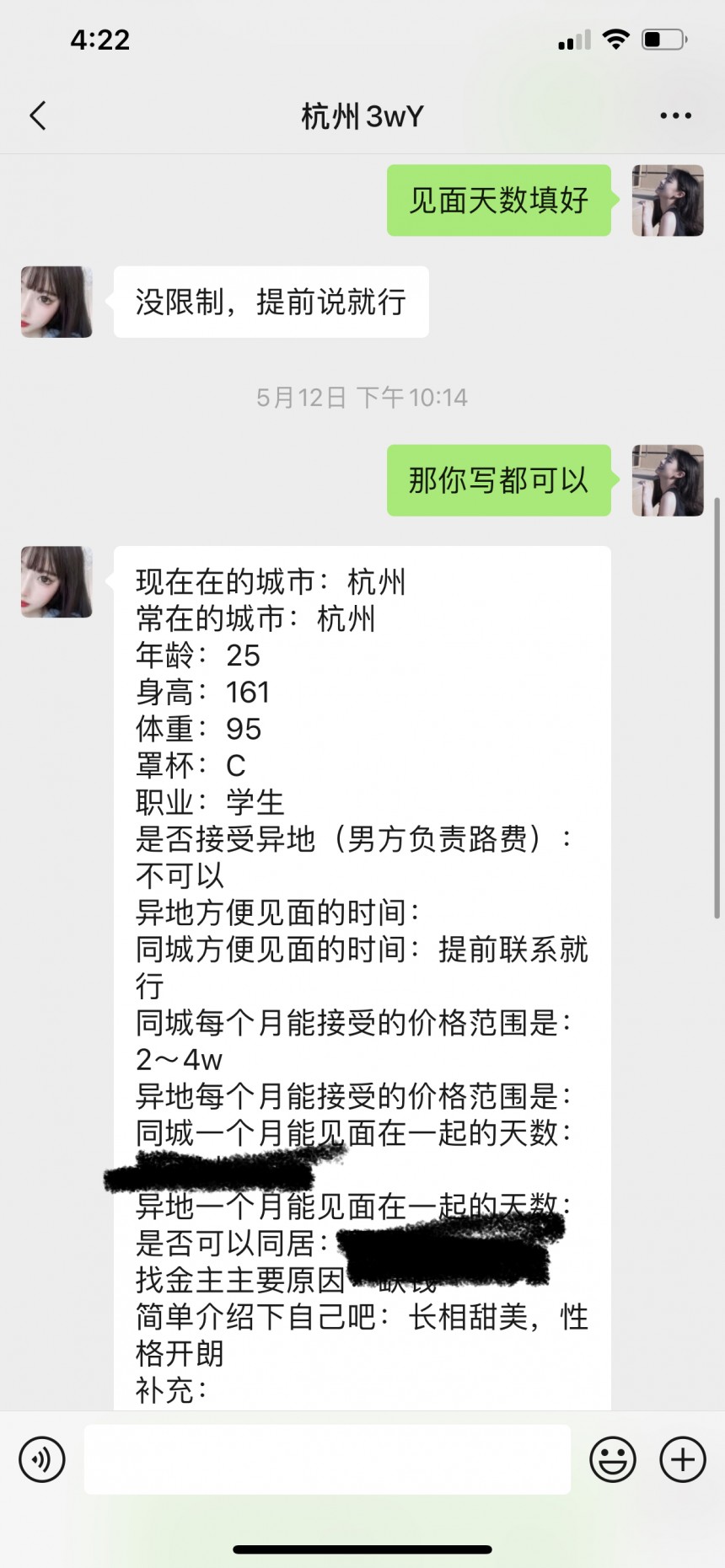Open contact's avatar beside 没限制，提前说就行

pos(56,302)
